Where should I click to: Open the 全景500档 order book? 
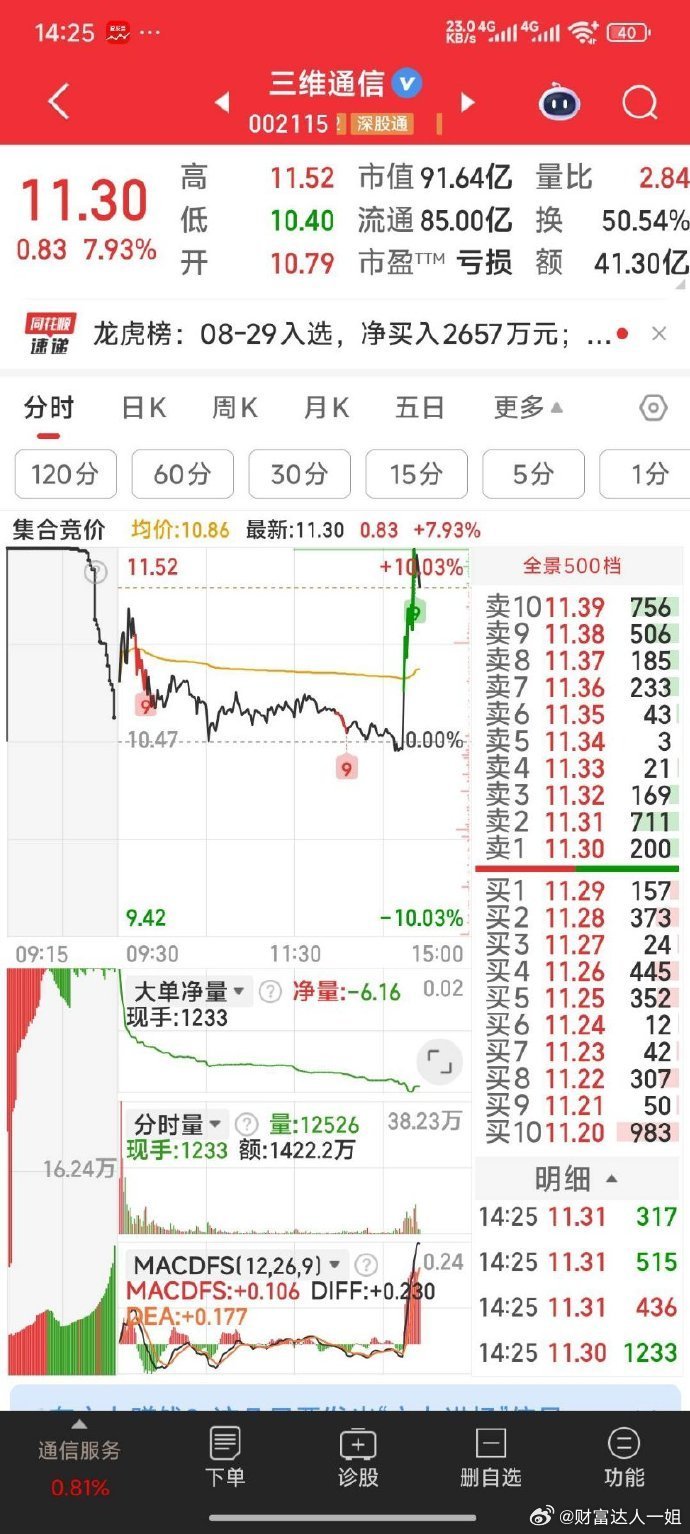[572, 566]
